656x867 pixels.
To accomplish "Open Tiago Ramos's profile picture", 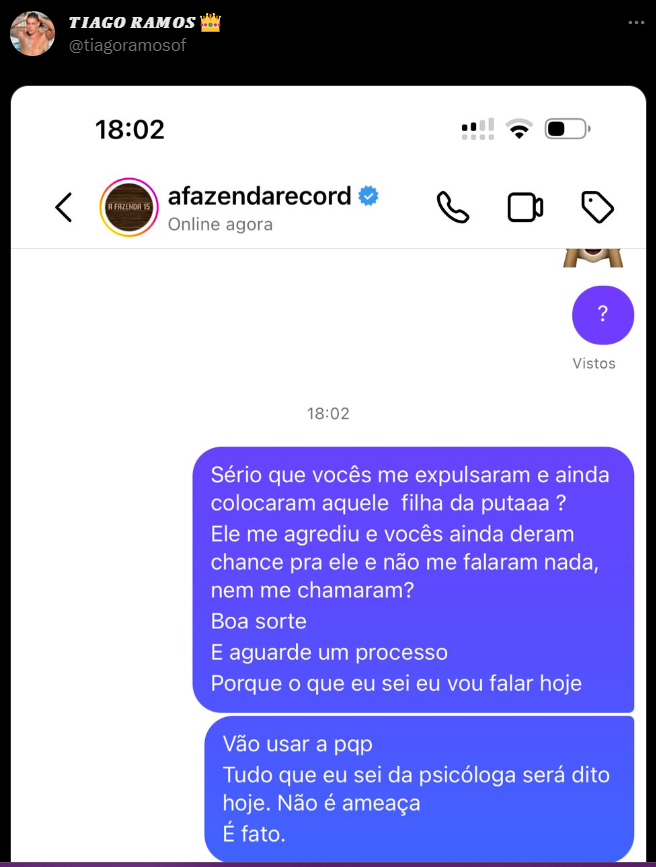I will 32,33.
